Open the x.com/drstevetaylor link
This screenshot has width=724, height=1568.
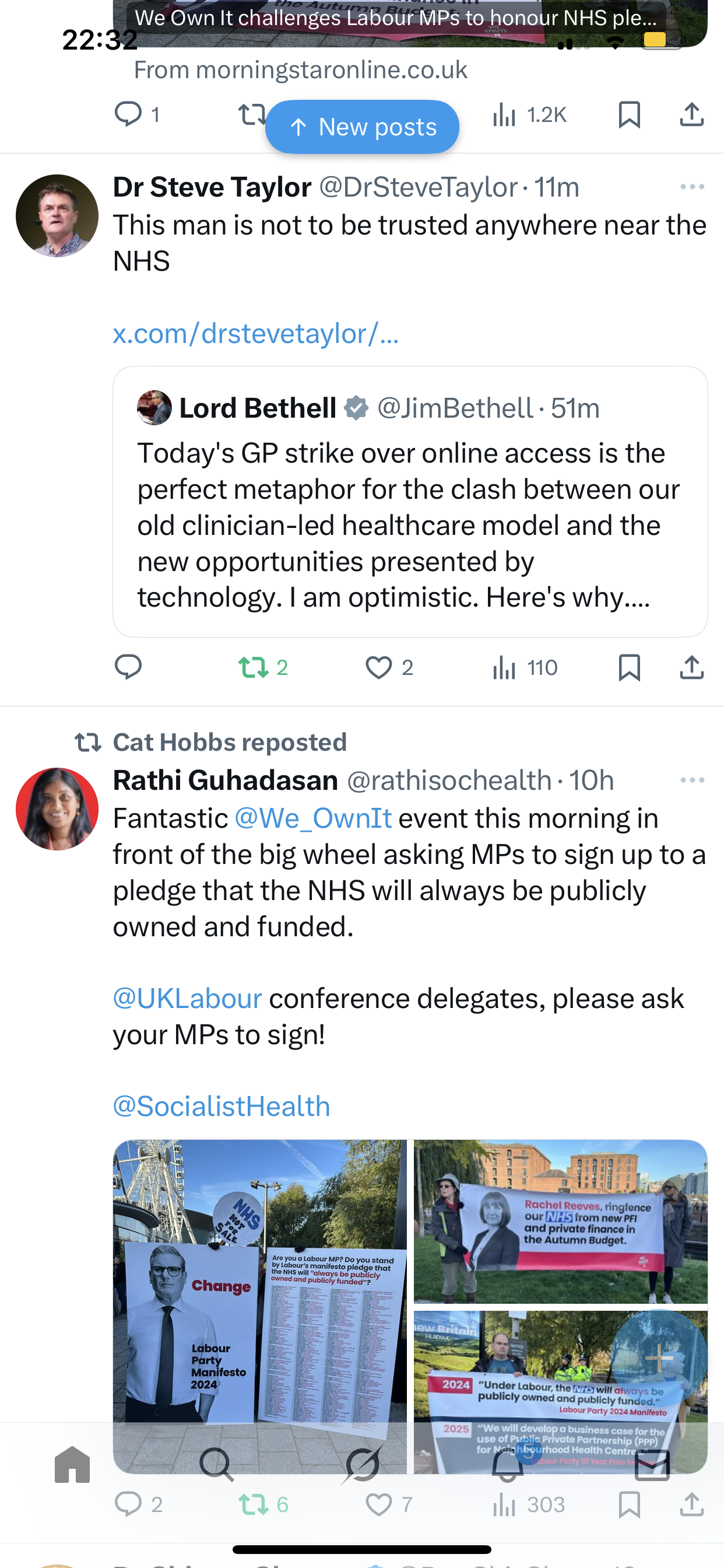(255, 334)
